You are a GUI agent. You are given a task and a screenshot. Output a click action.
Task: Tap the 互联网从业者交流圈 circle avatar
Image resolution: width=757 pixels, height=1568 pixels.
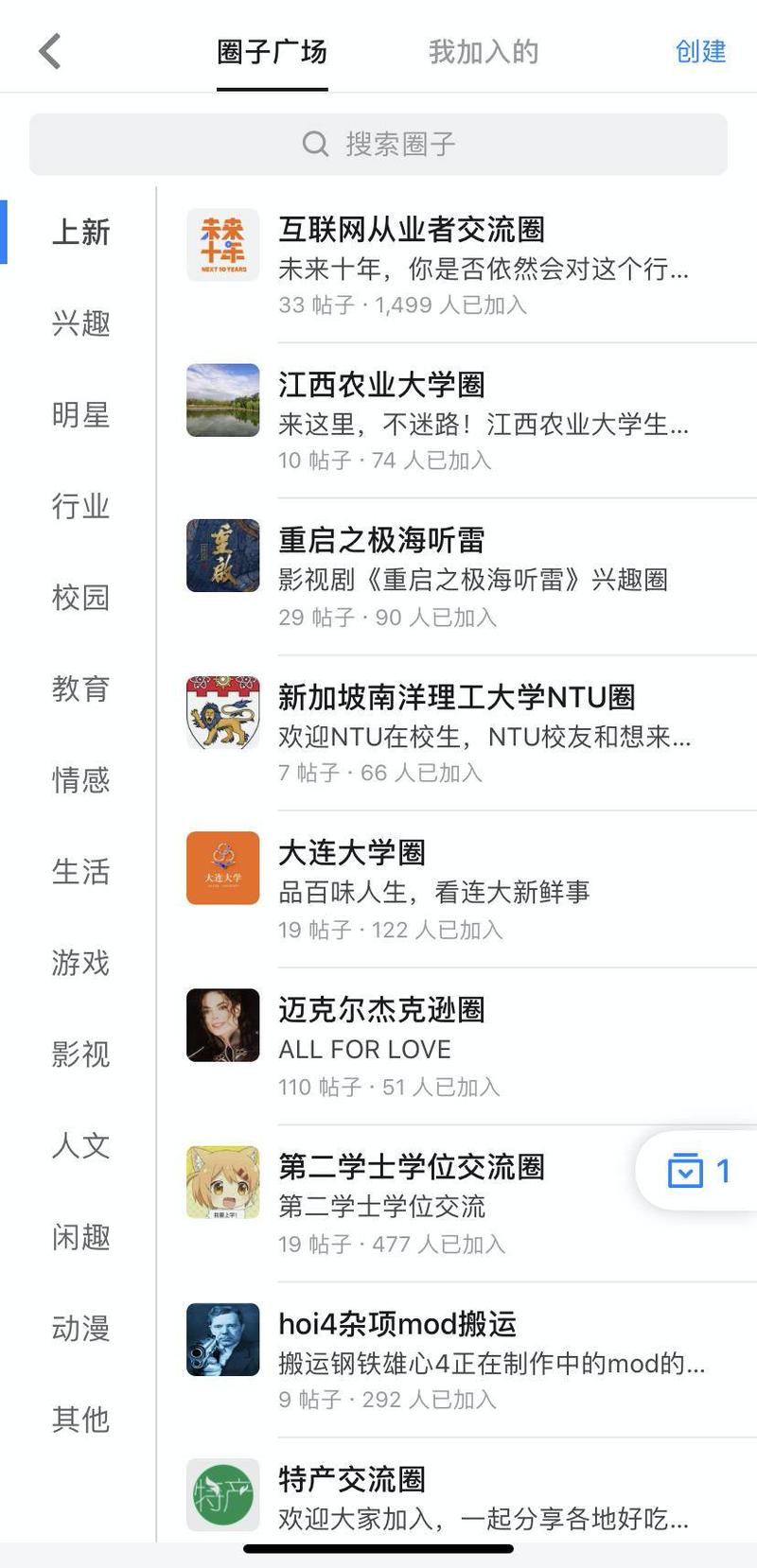tap(222, 244)
